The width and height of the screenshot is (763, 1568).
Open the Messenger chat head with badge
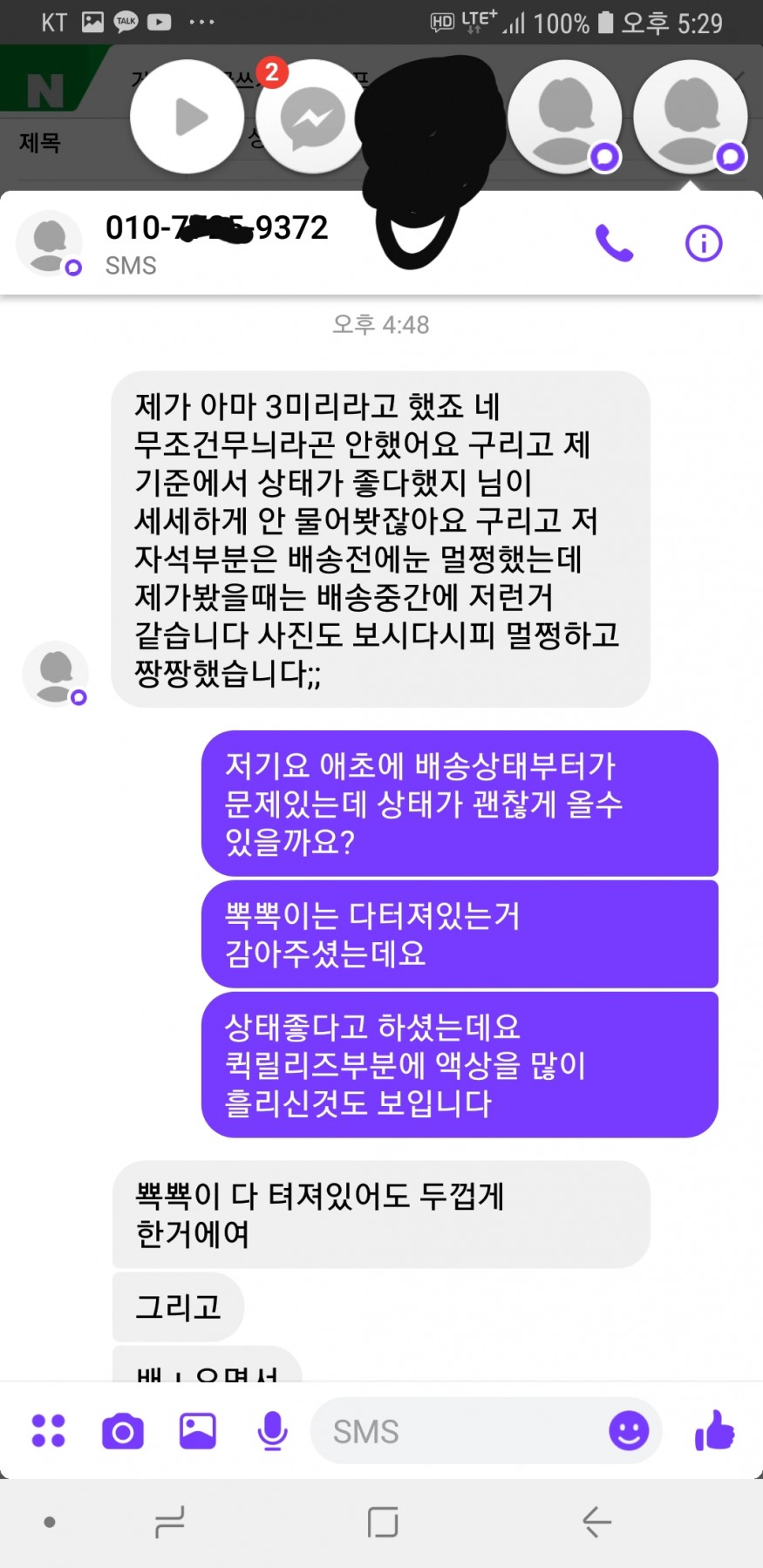point(311,119)
